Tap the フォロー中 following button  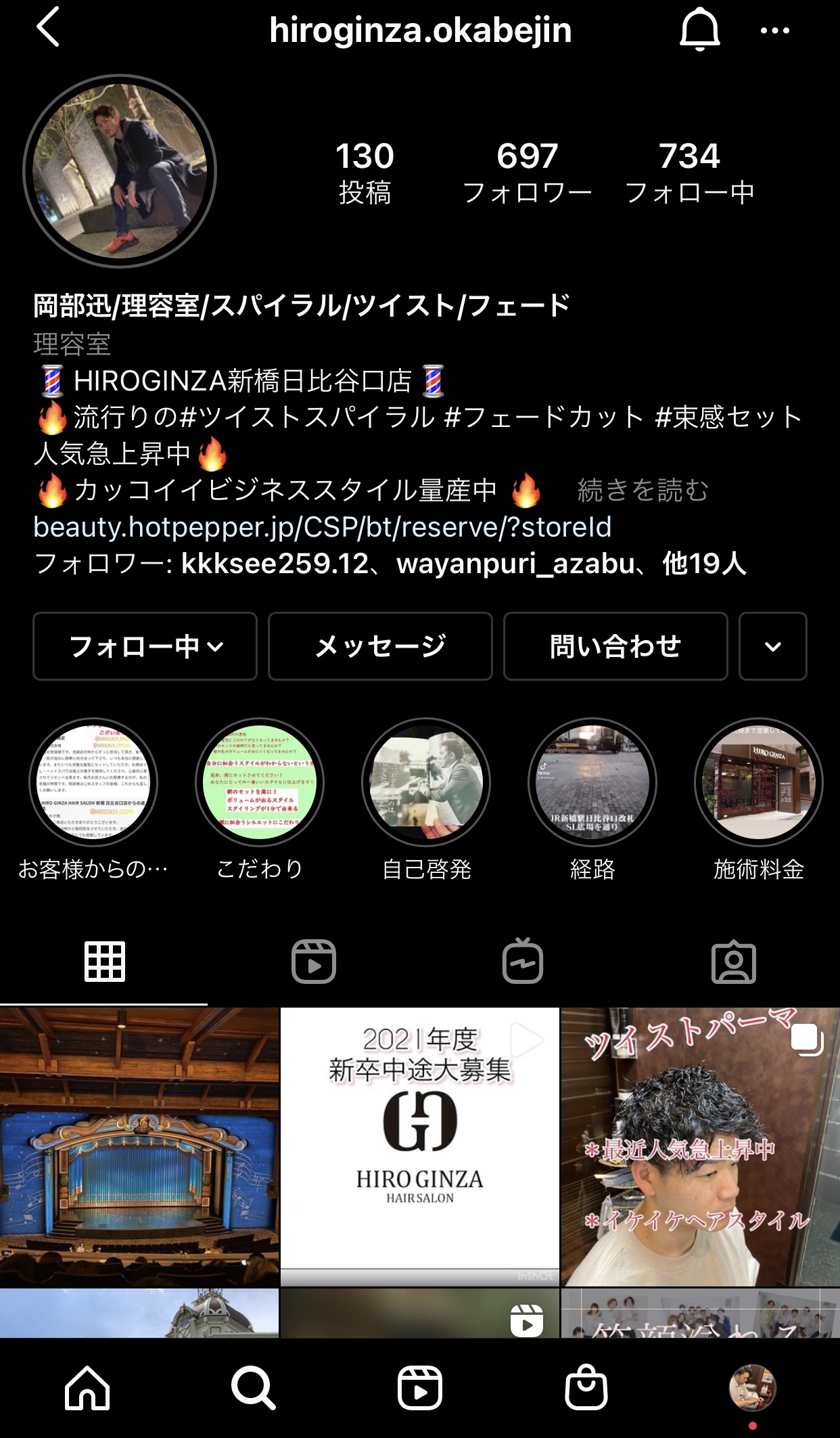tap(145, 646)
